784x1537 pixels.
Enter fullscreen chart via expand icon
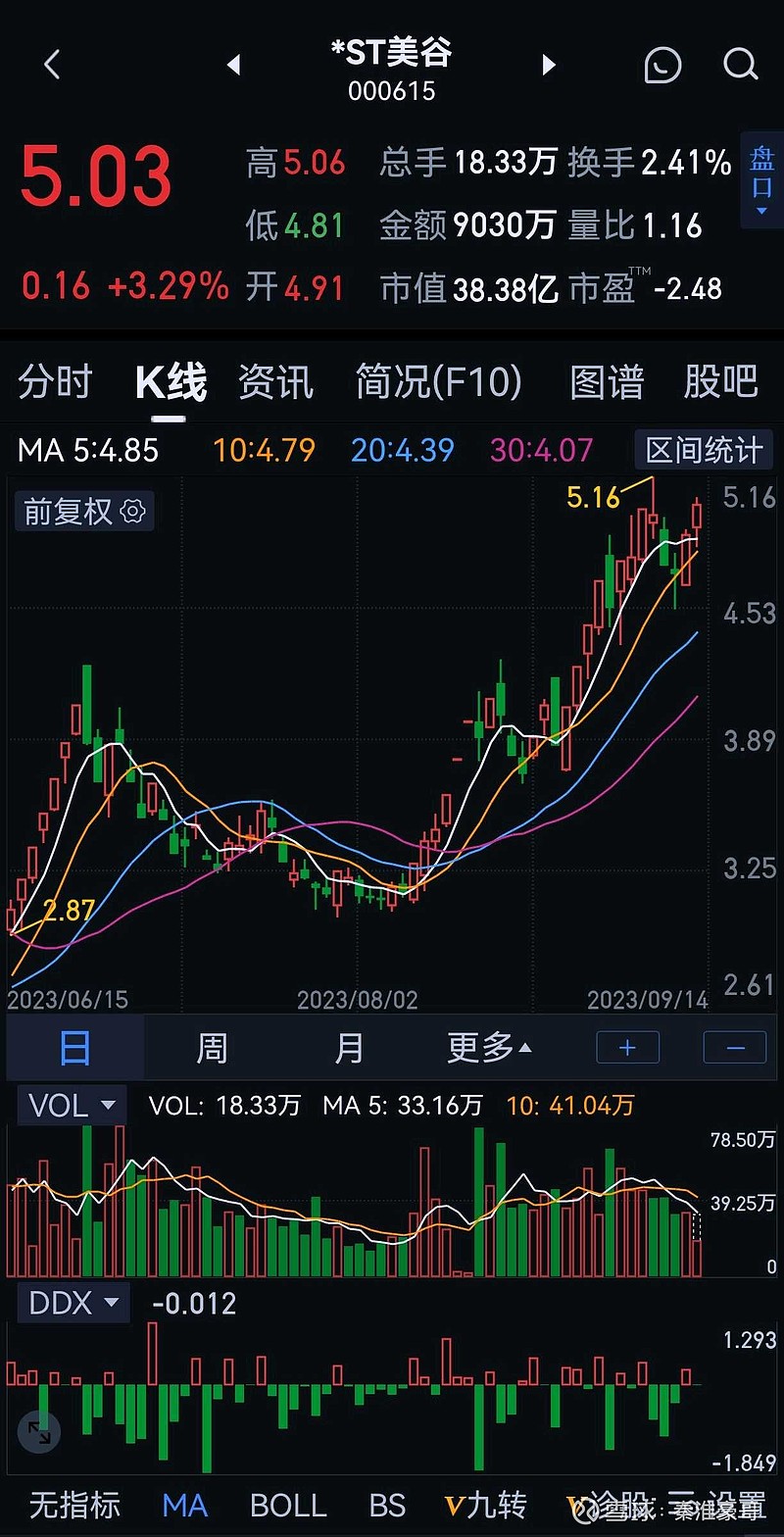coord(39,1431)
